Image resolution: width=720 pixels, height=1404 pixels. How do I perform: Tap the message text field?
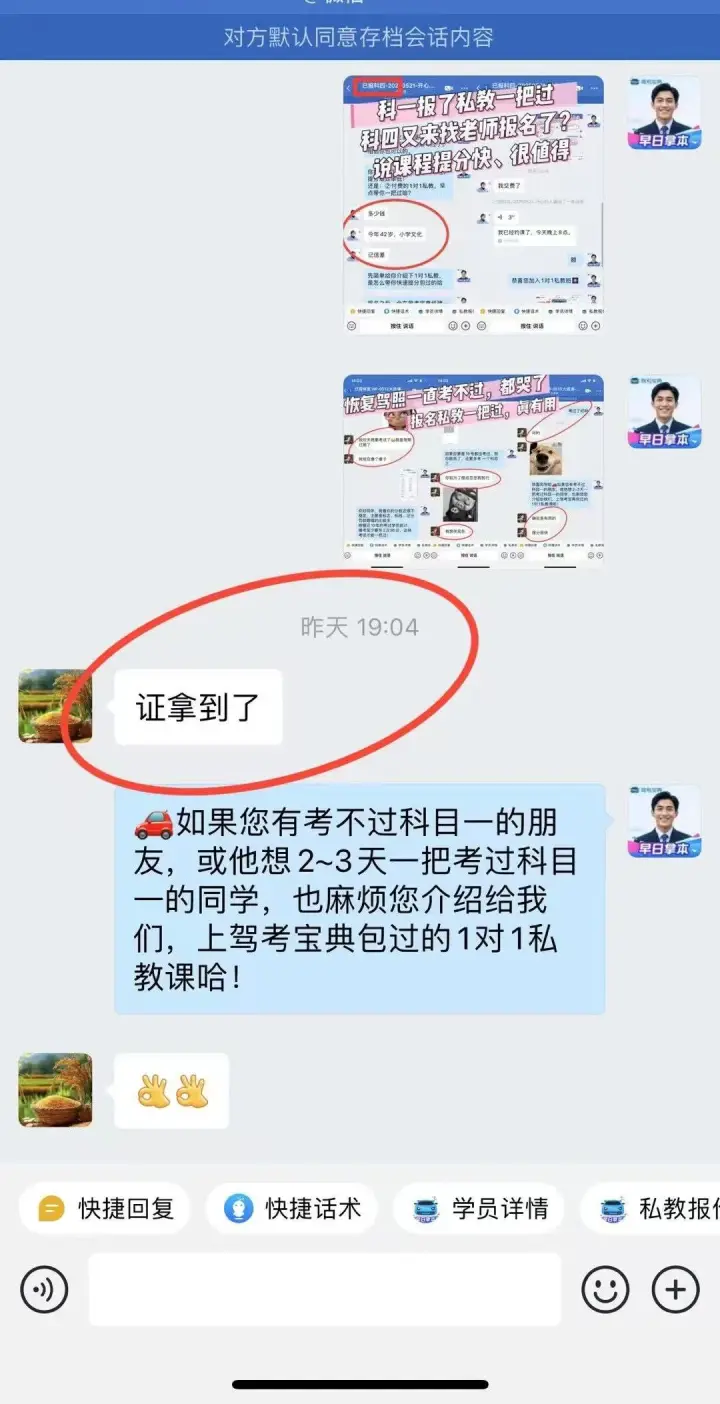[325, 1290]
